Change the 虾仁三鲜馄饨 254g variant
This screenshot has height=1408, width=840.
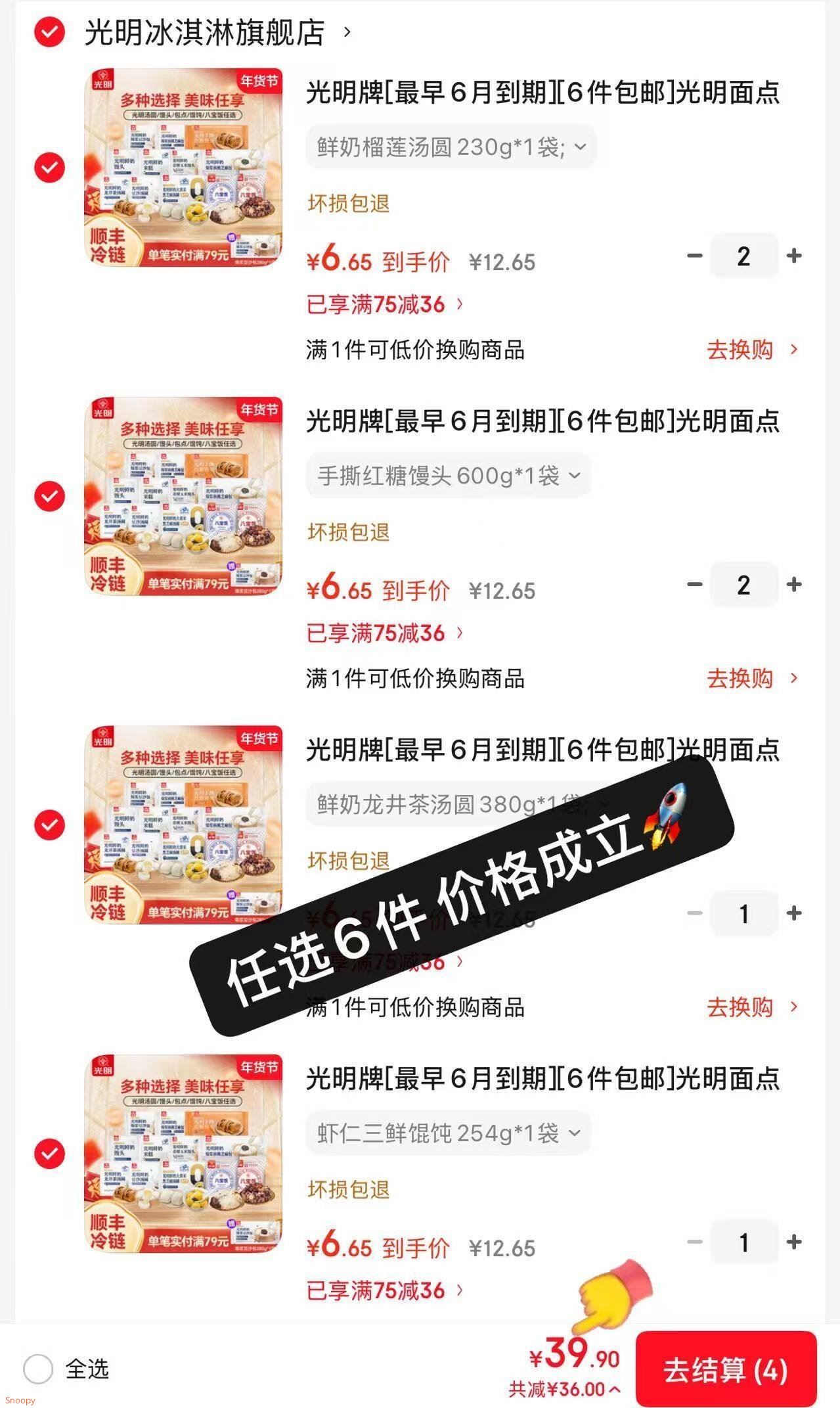tap(448, 1133)
